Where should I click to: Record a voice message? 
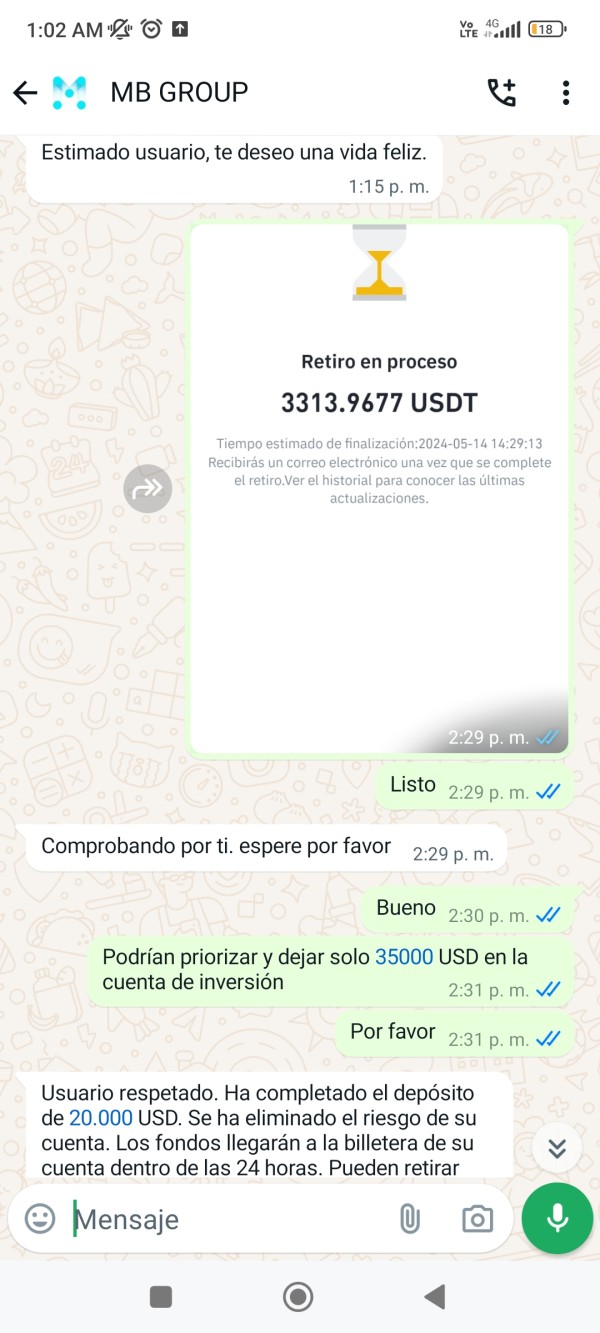tap(557, 1218)
